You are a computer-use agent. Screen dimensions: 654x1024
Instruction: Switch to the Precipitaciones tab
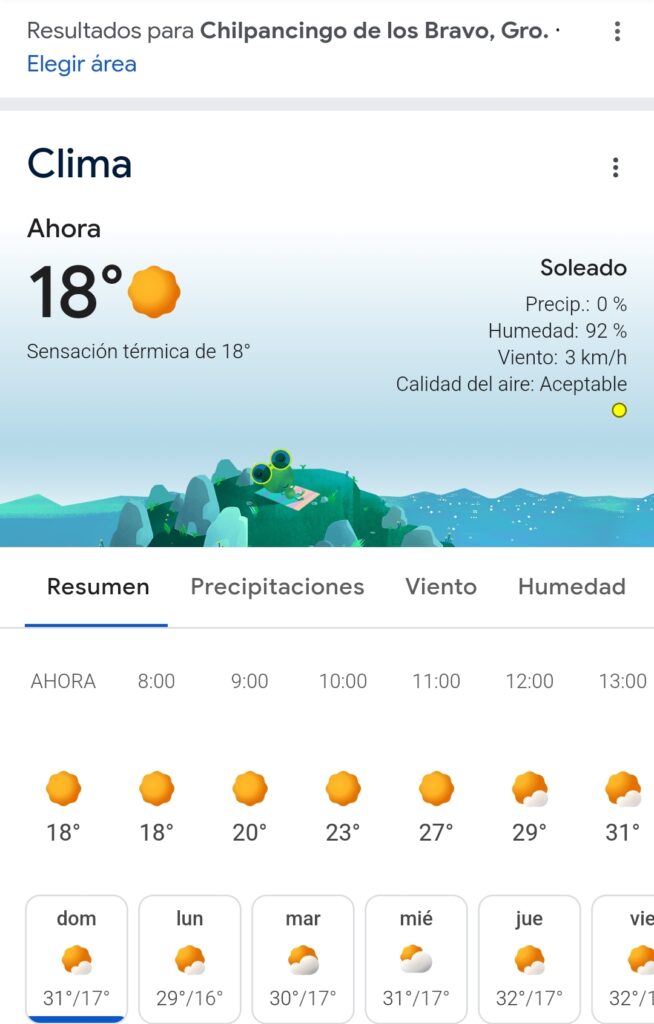[x=277, y=587]
